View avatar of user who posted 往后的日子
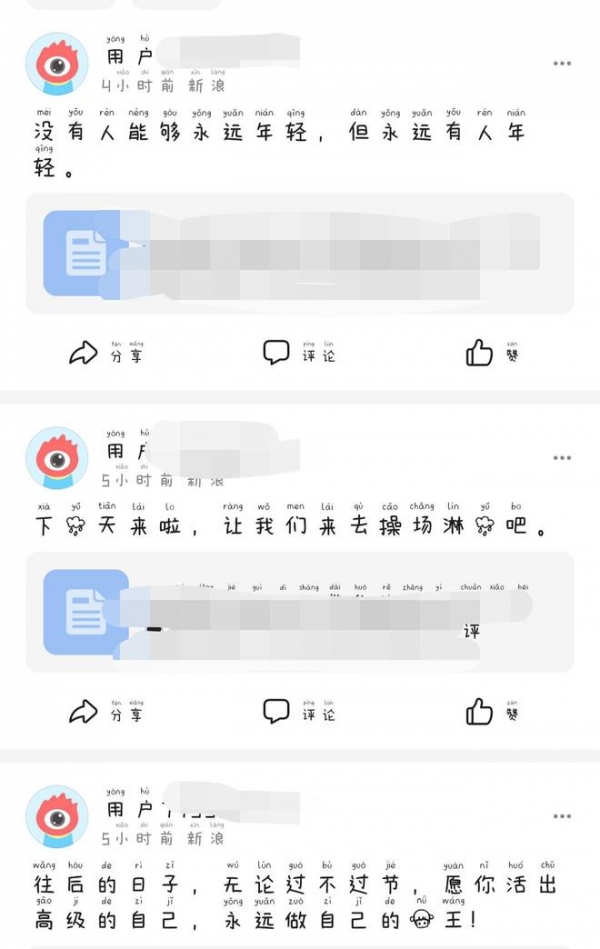Viewport: 600px width, 949px height. [x=56, y=816]
